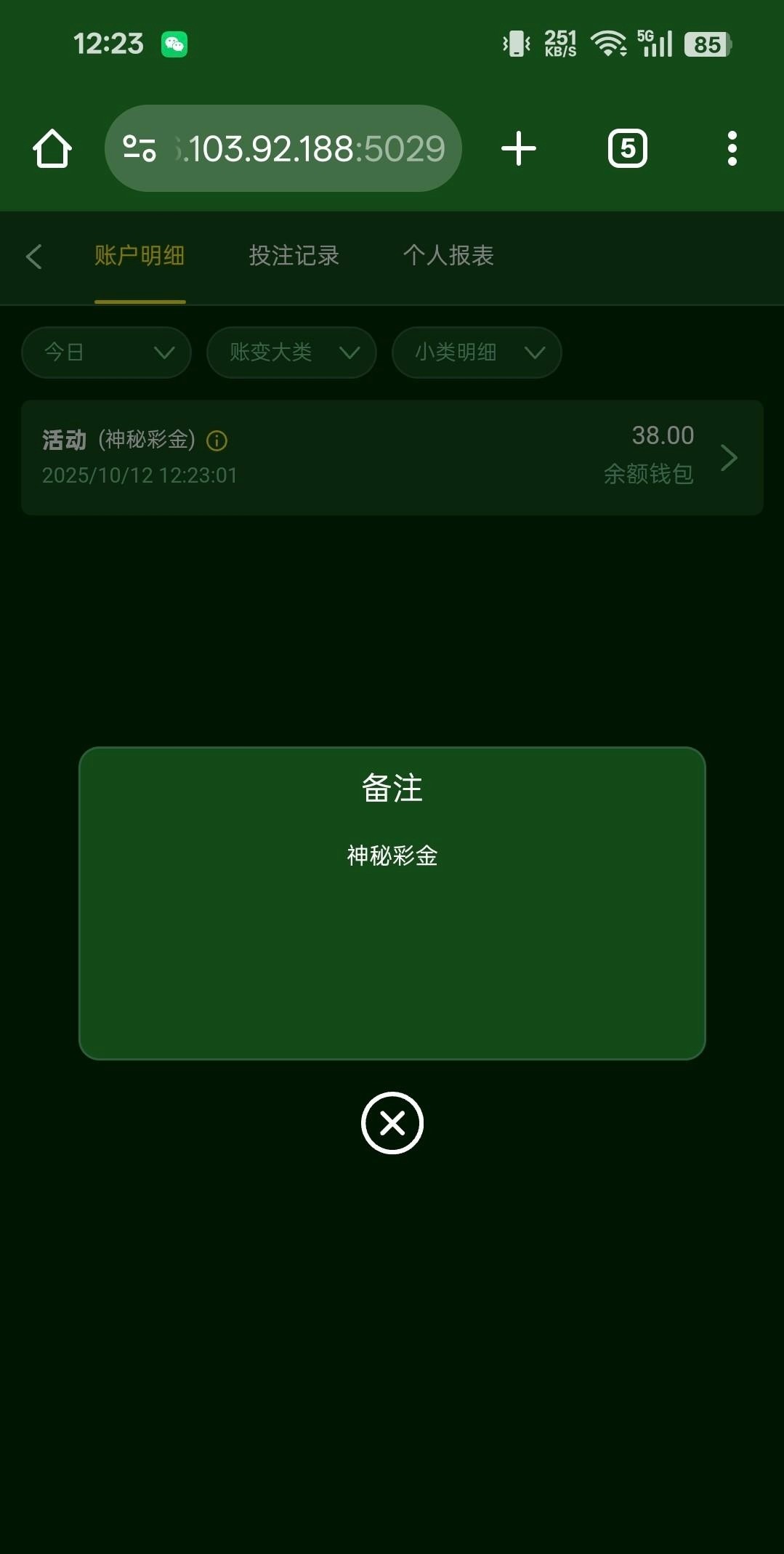Select the 账户明细 tab

pos(140,256)
